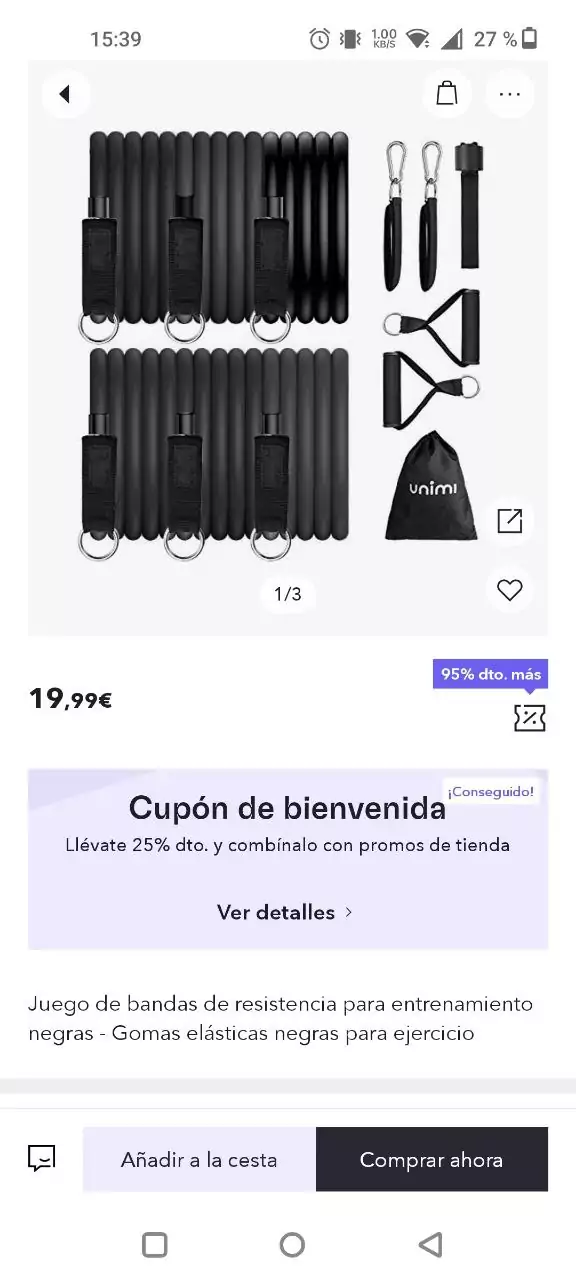Tap Añadir a la cesta
576x1280 pixels.
point(199,1160)
